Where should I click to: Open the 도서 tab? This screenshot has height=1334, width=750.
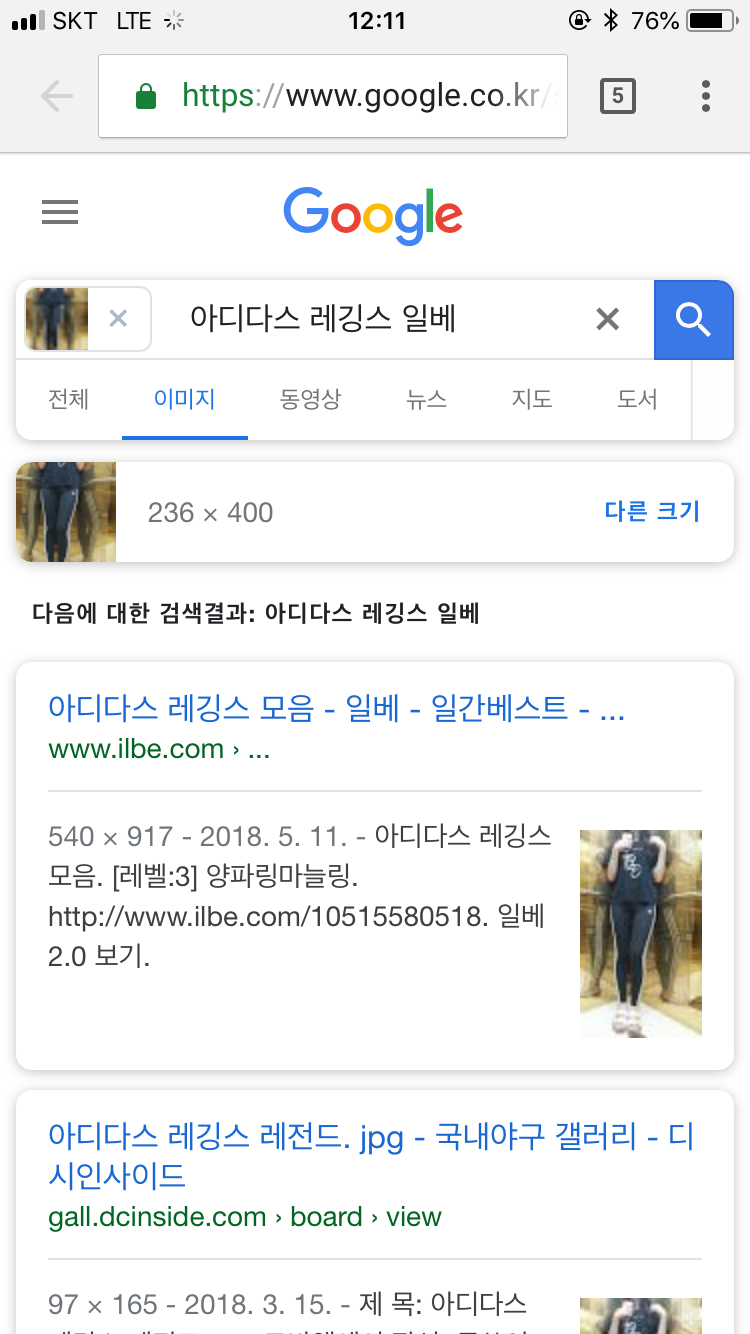click(x=637, y=400)
